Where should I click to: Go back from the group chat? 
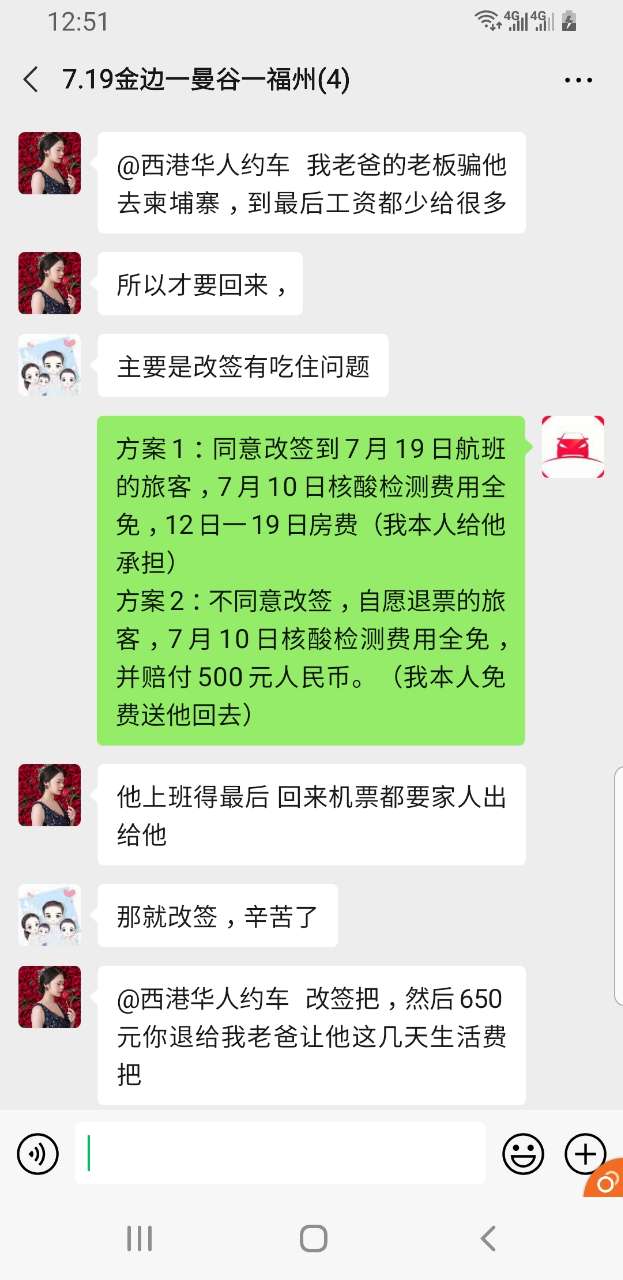click(31, 80)
